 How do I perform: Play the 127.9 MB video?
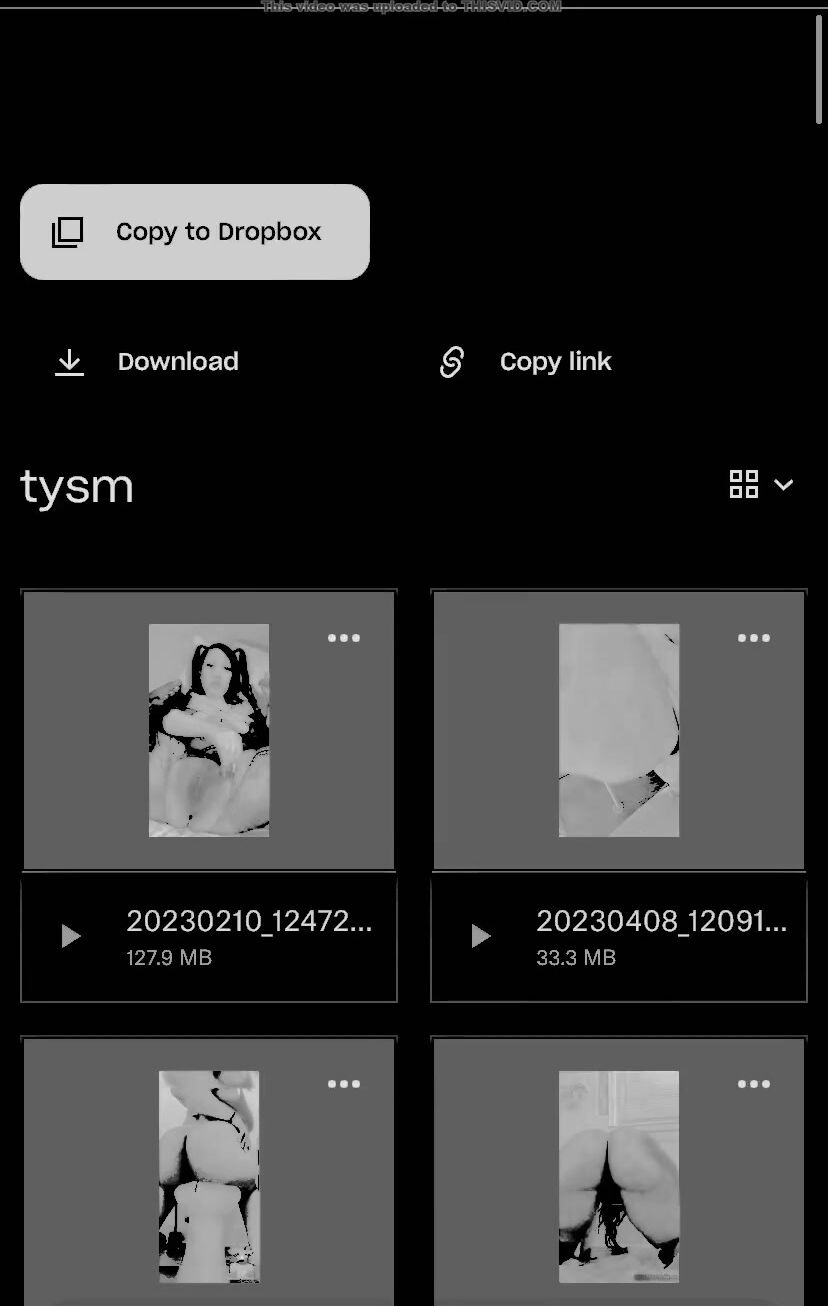(71, 936)
